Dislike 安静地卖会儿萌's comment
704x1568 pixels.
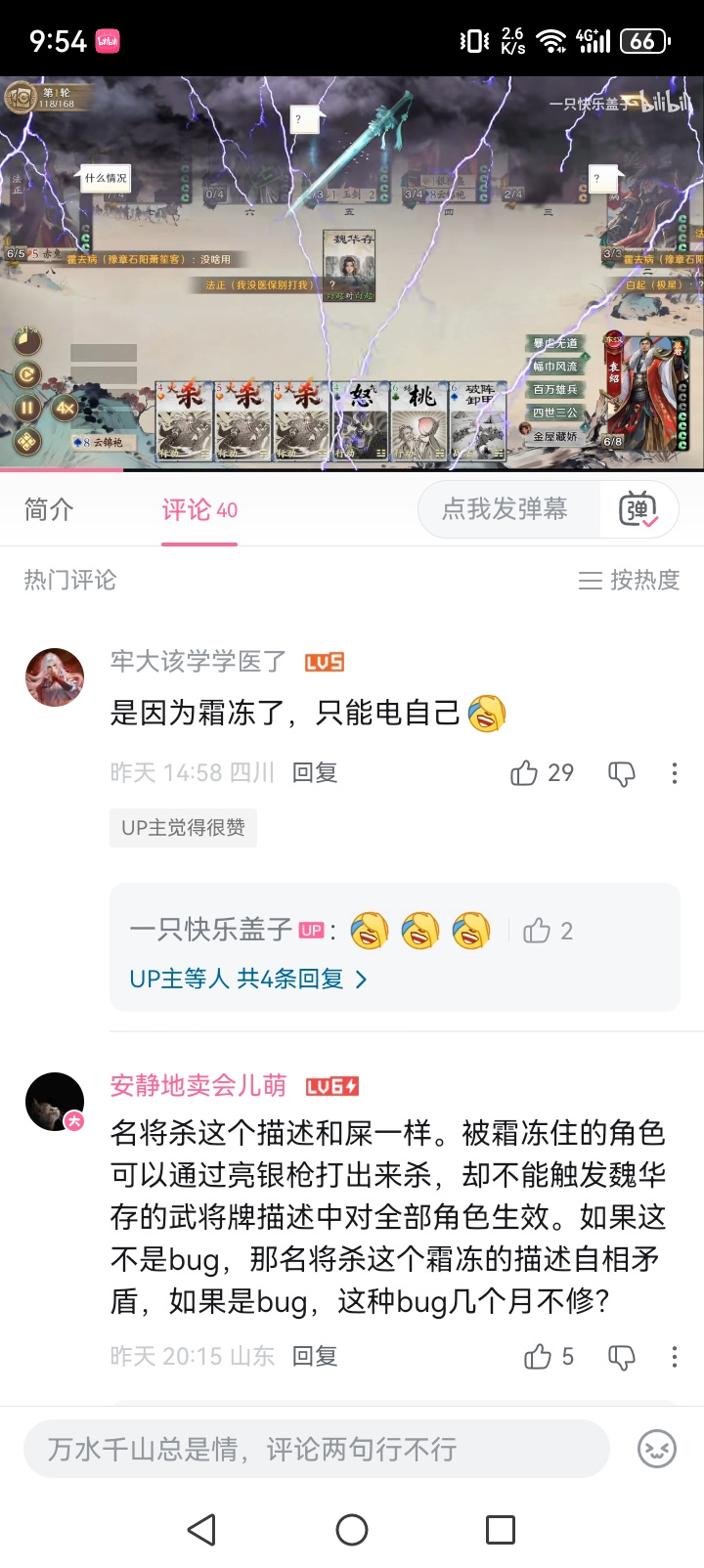click(622, 1356)
